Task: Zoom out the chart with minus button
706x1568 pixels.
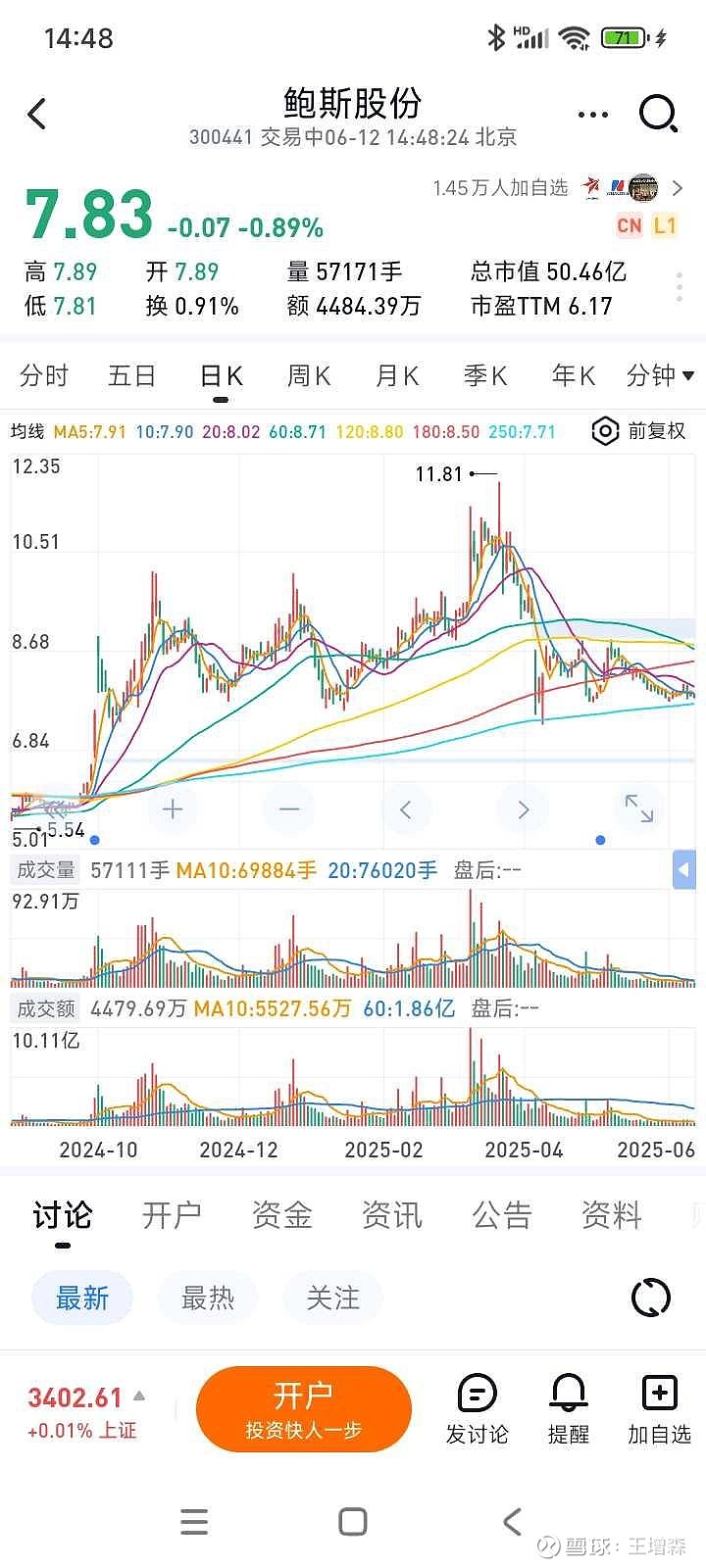Action: (289, 808)
